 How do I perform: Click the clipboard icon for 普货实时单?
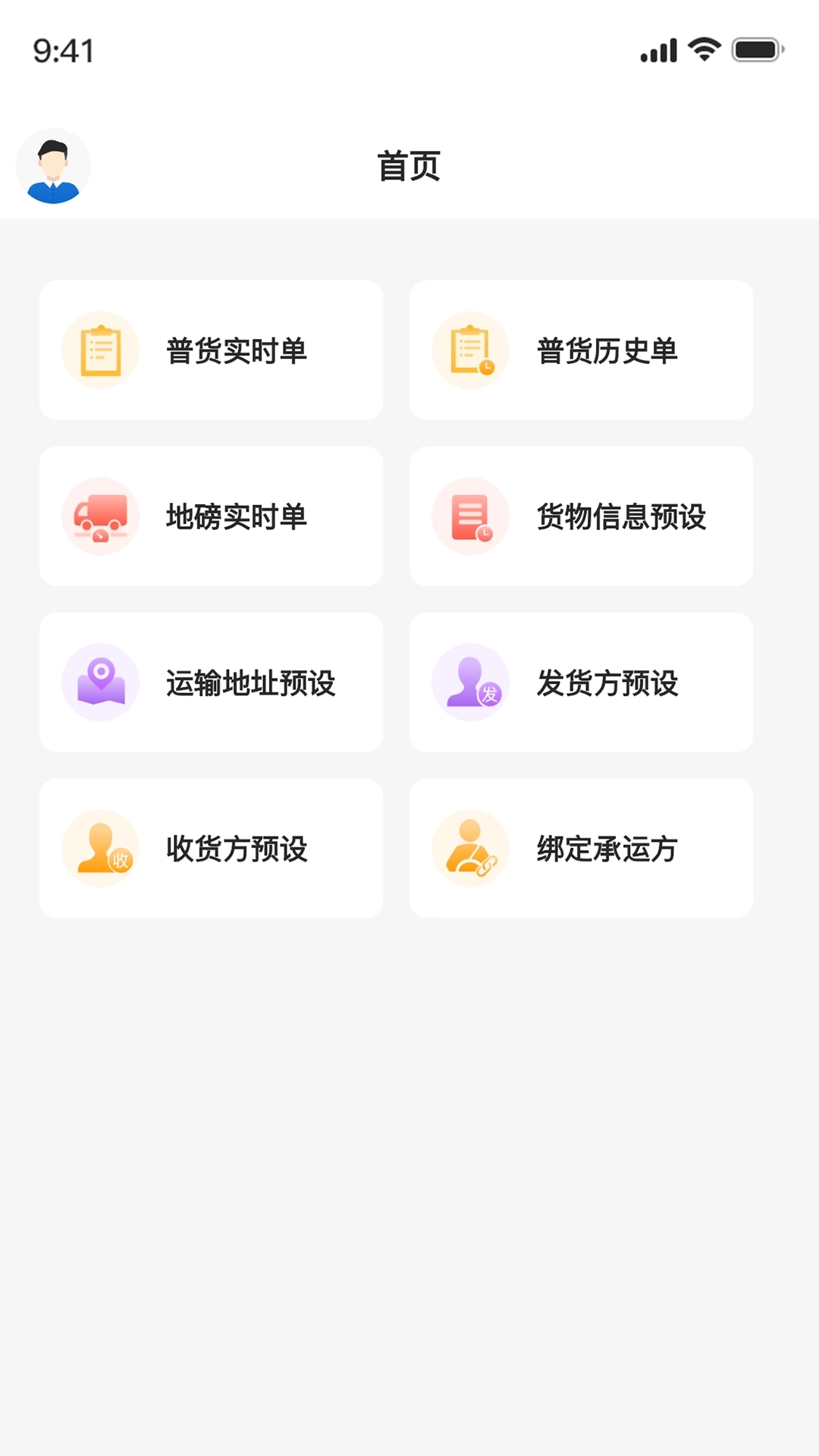click(101, 350)
